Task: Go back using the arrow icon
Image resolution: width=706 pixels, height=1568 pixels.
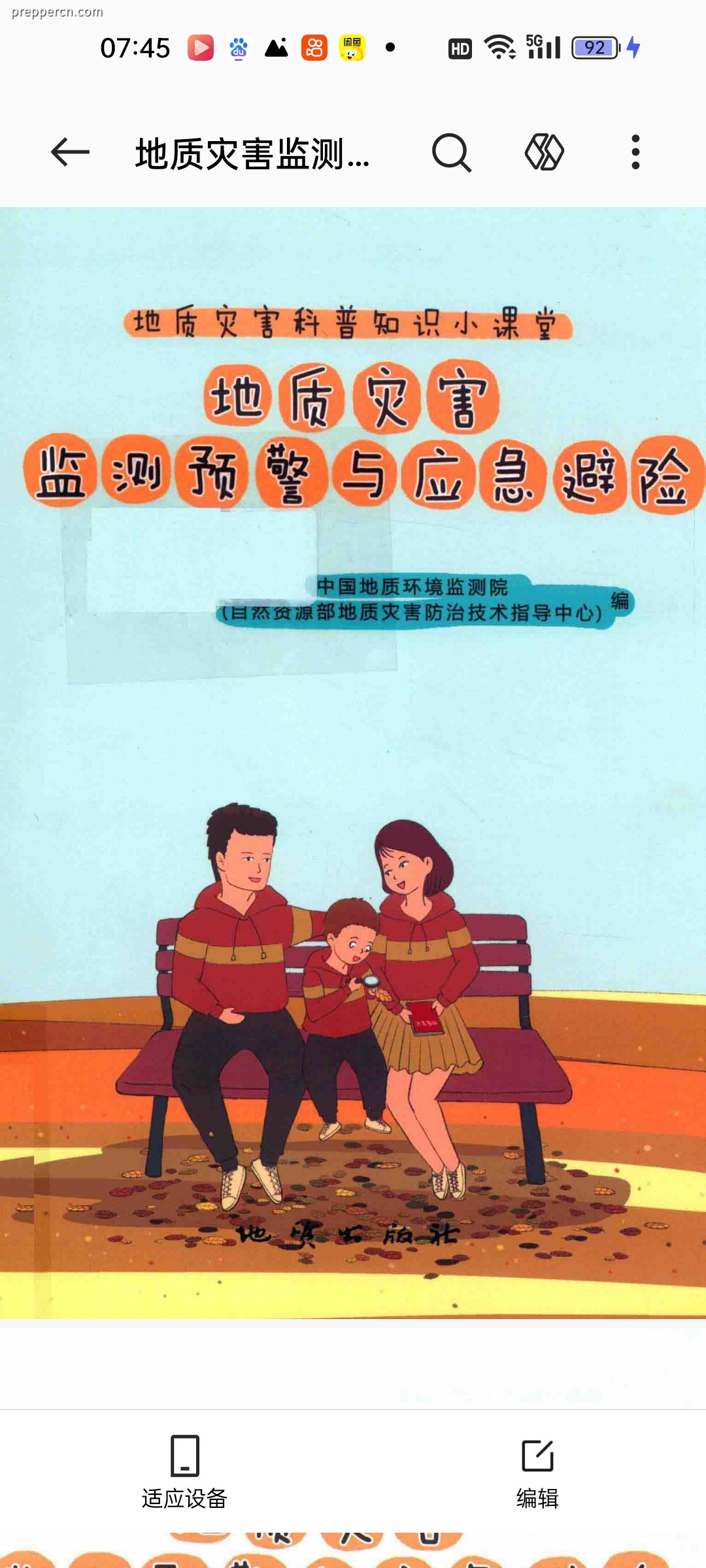Action: pos(70,152)
